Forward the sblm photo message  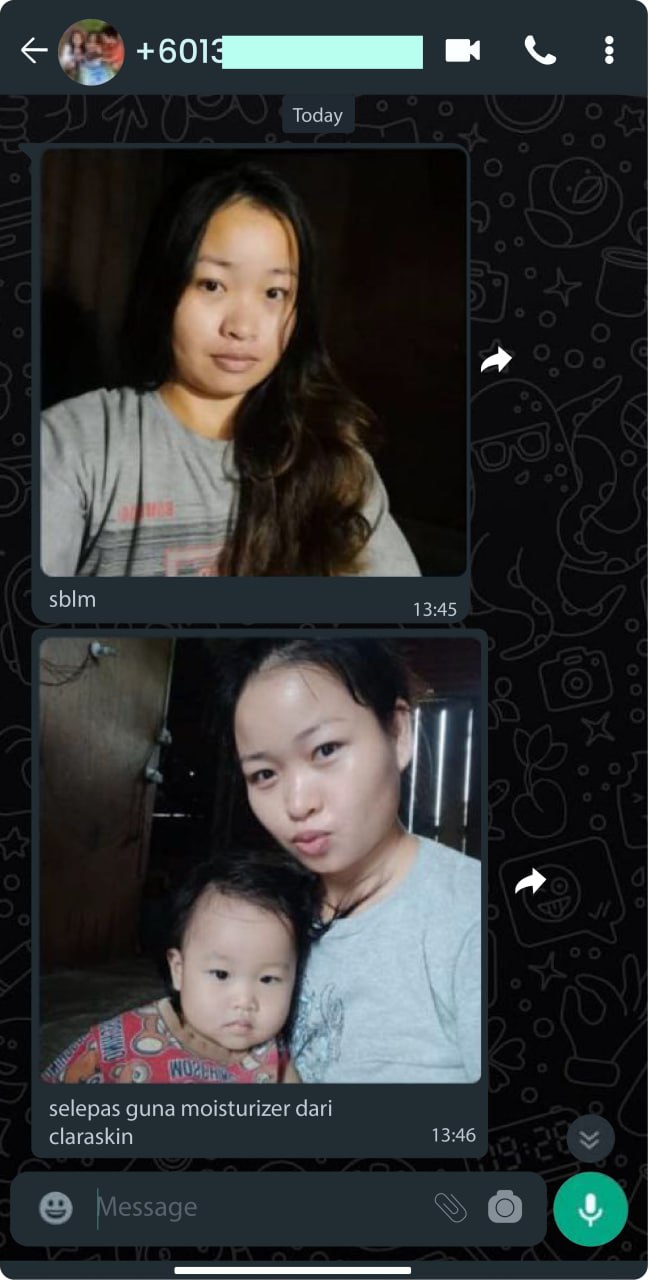coord(496,360)
